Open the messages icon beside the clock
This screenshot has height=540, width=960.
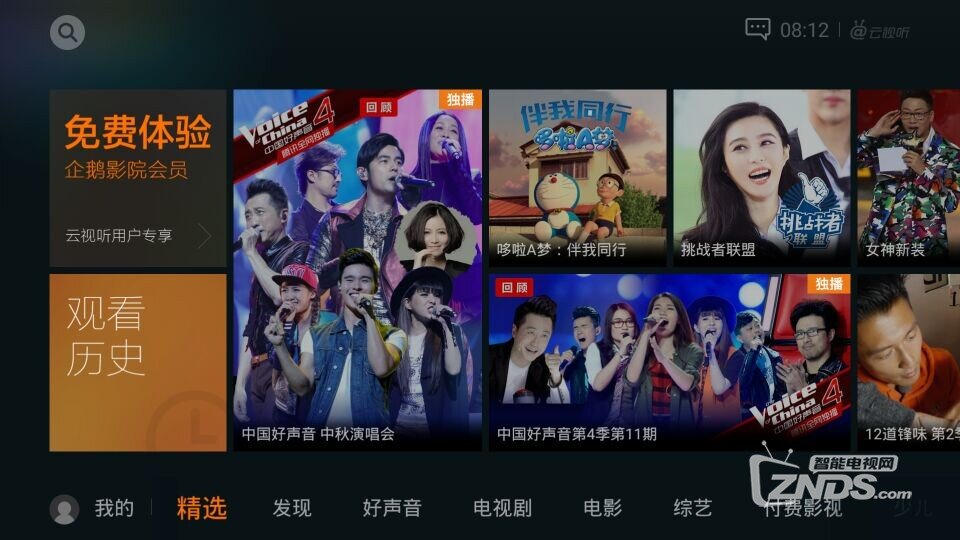(x=758, y=29)
